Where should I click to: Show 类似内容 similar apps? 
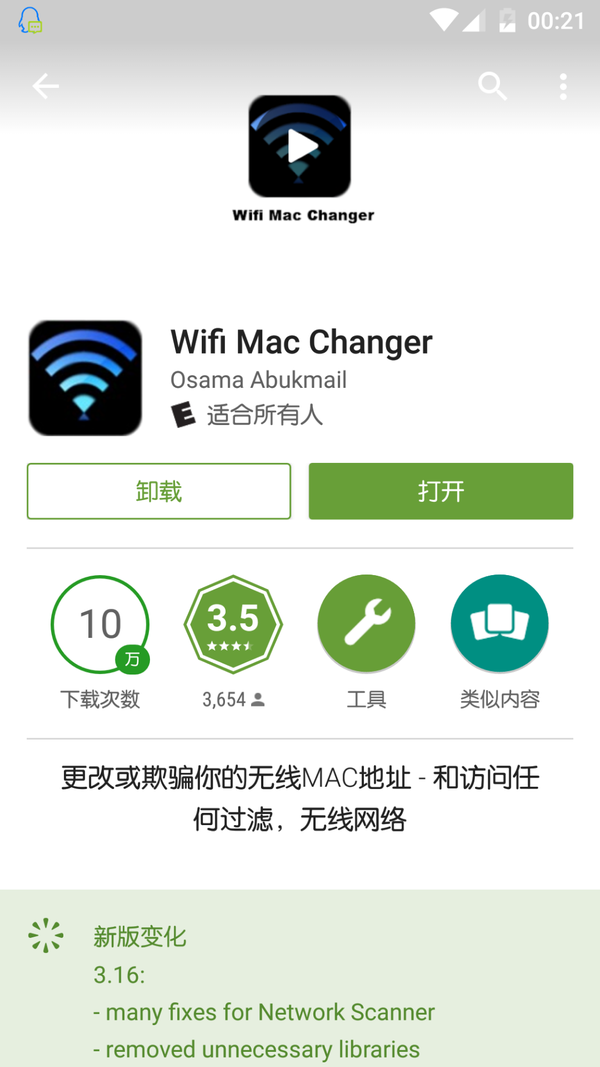[x=499, y=624]
